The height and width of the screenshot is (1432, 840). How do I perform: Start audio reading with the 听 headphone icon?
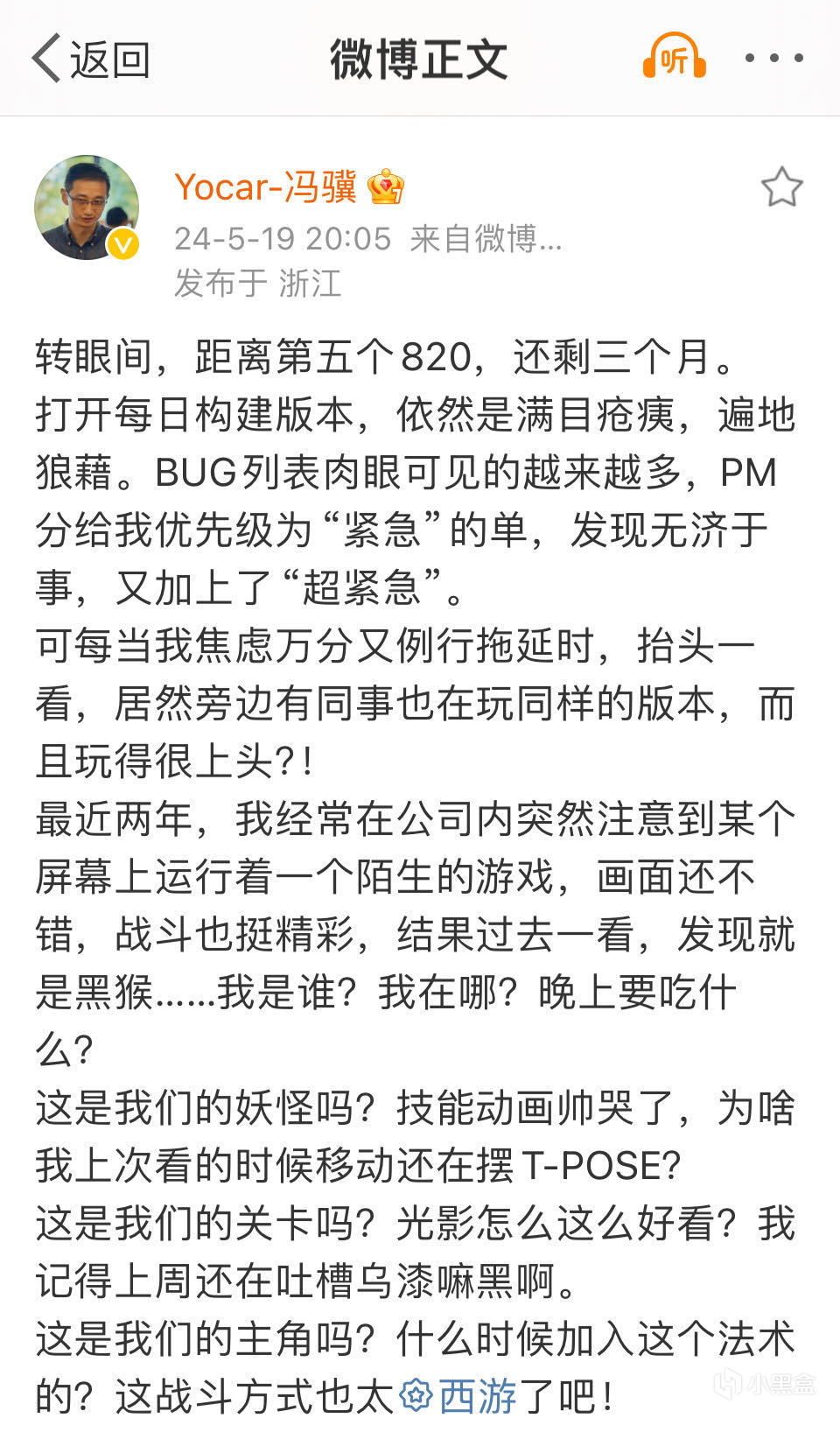(x=675, y=57)
